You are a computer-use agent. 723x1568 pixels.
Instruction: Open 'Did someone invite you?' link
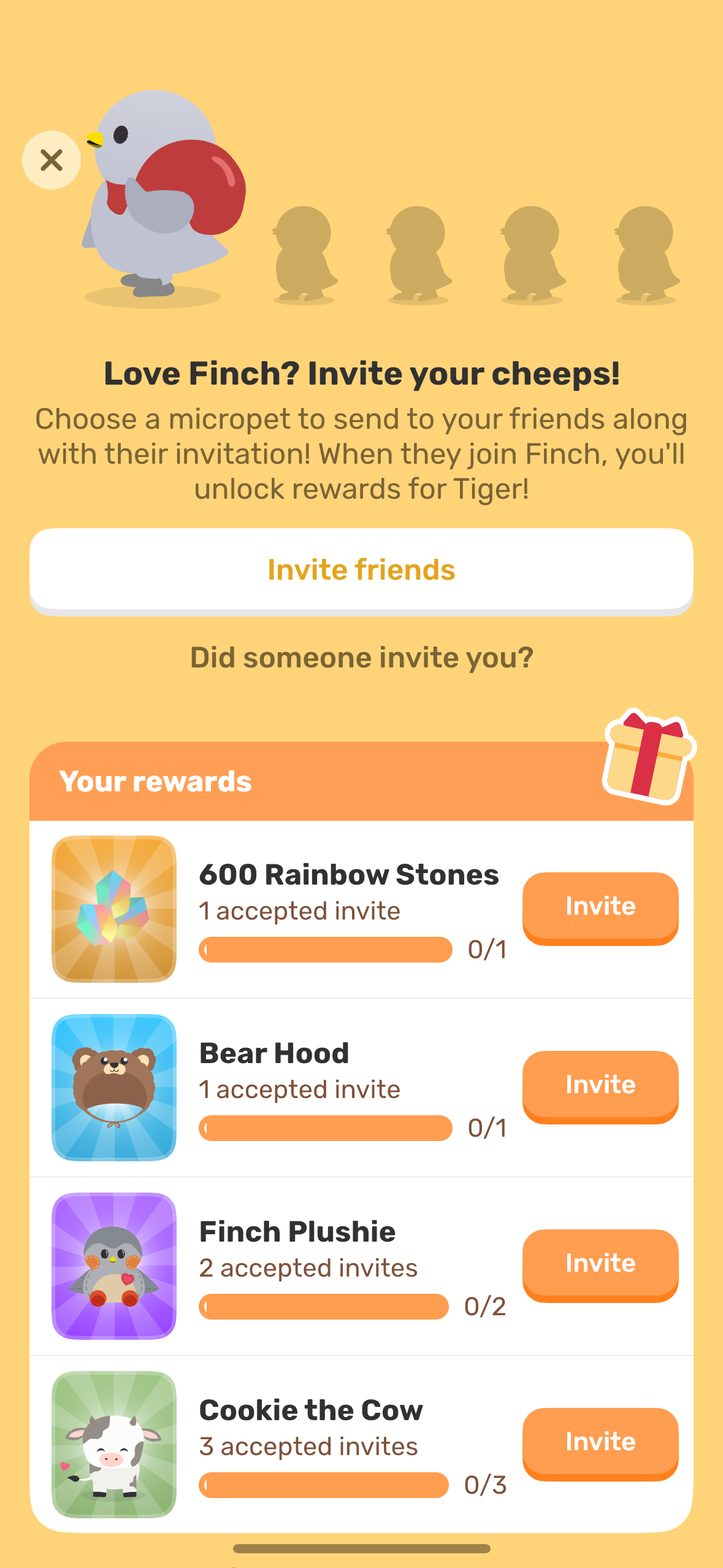[x=361, y=656]
